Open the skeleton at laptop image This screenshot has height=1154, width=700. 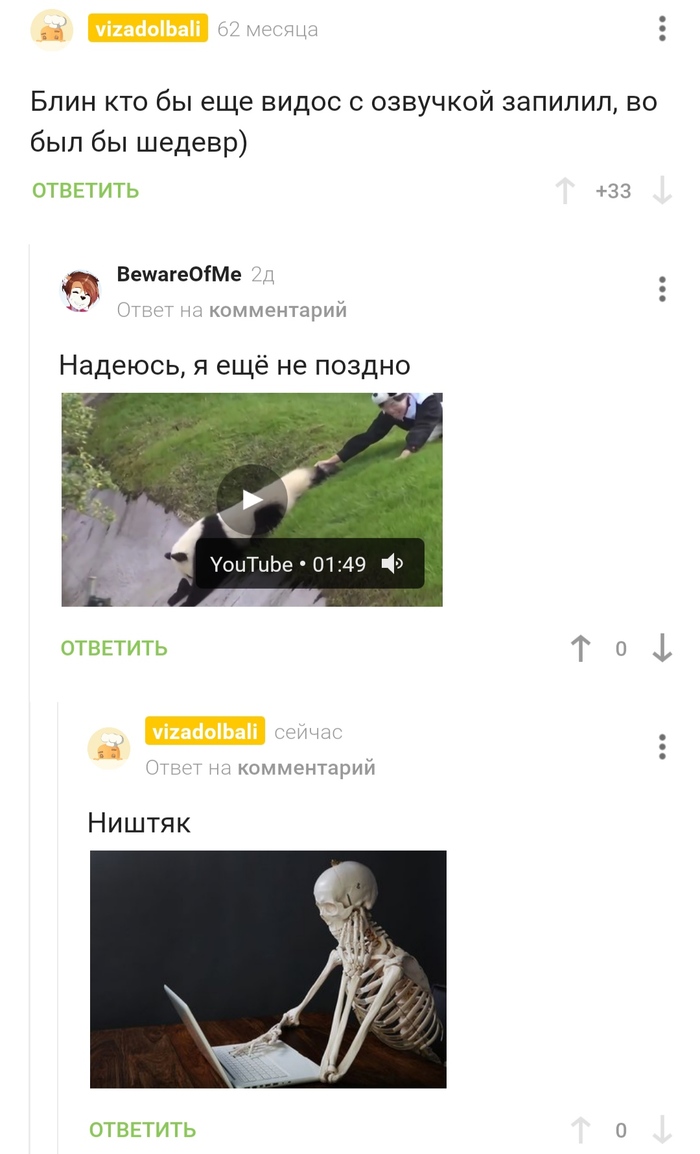(268, 968)
